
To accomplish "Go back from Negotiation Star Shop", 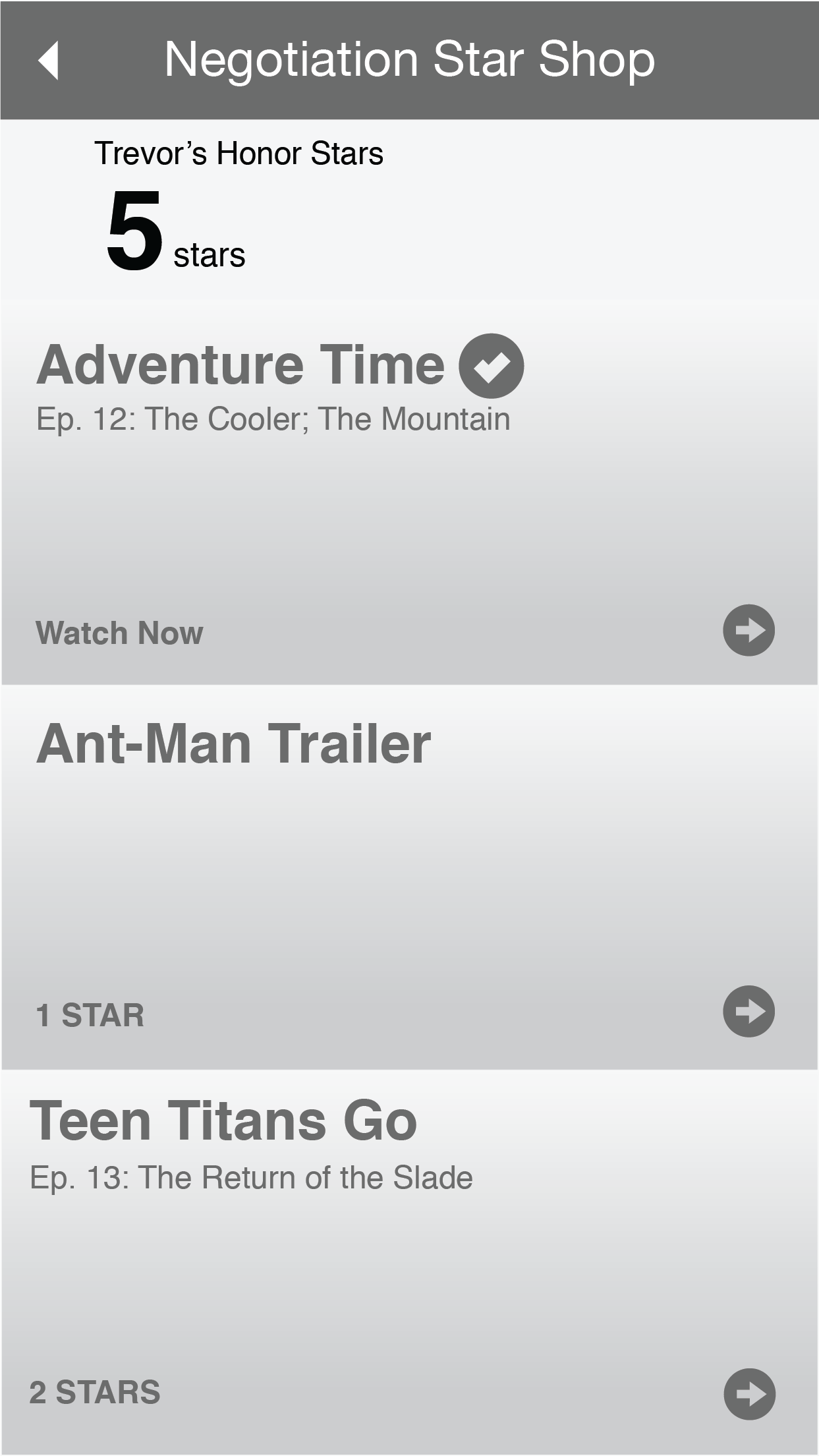I will tap(49, 61).
